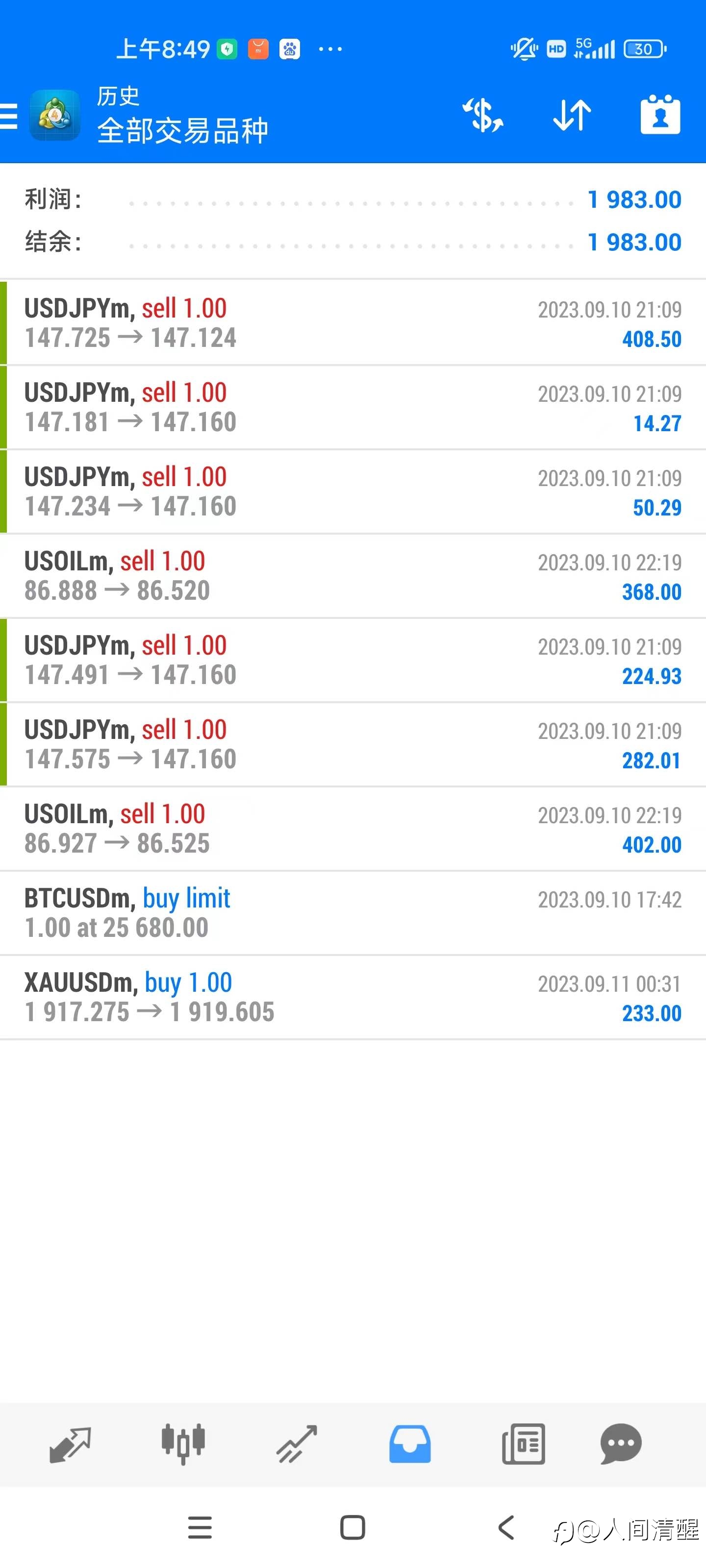706x1568 pixels.
Task: Open the BTCUSDm buy limit order
Action: point(353,913)
